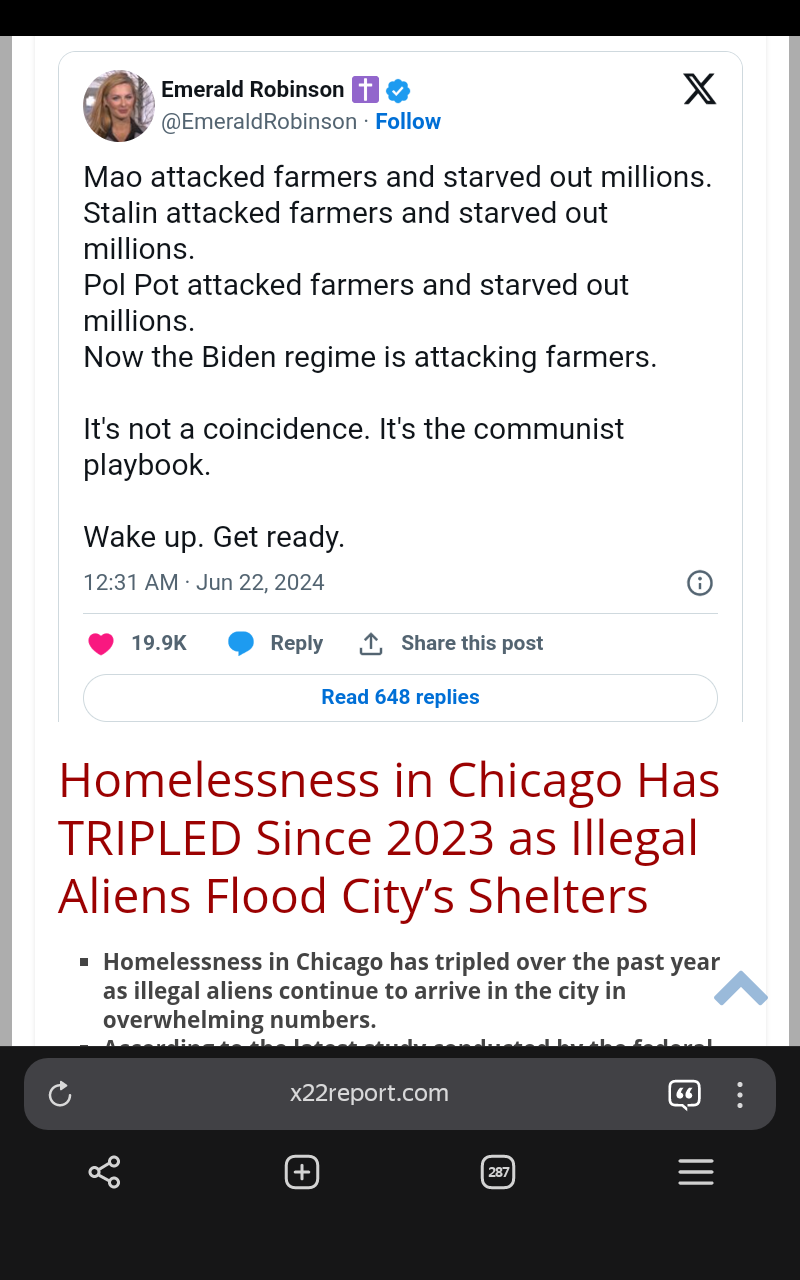Open the browser overflow menu
Image resolution: width=800 pixels, height=1280 pixels.
click(740, 1094)
